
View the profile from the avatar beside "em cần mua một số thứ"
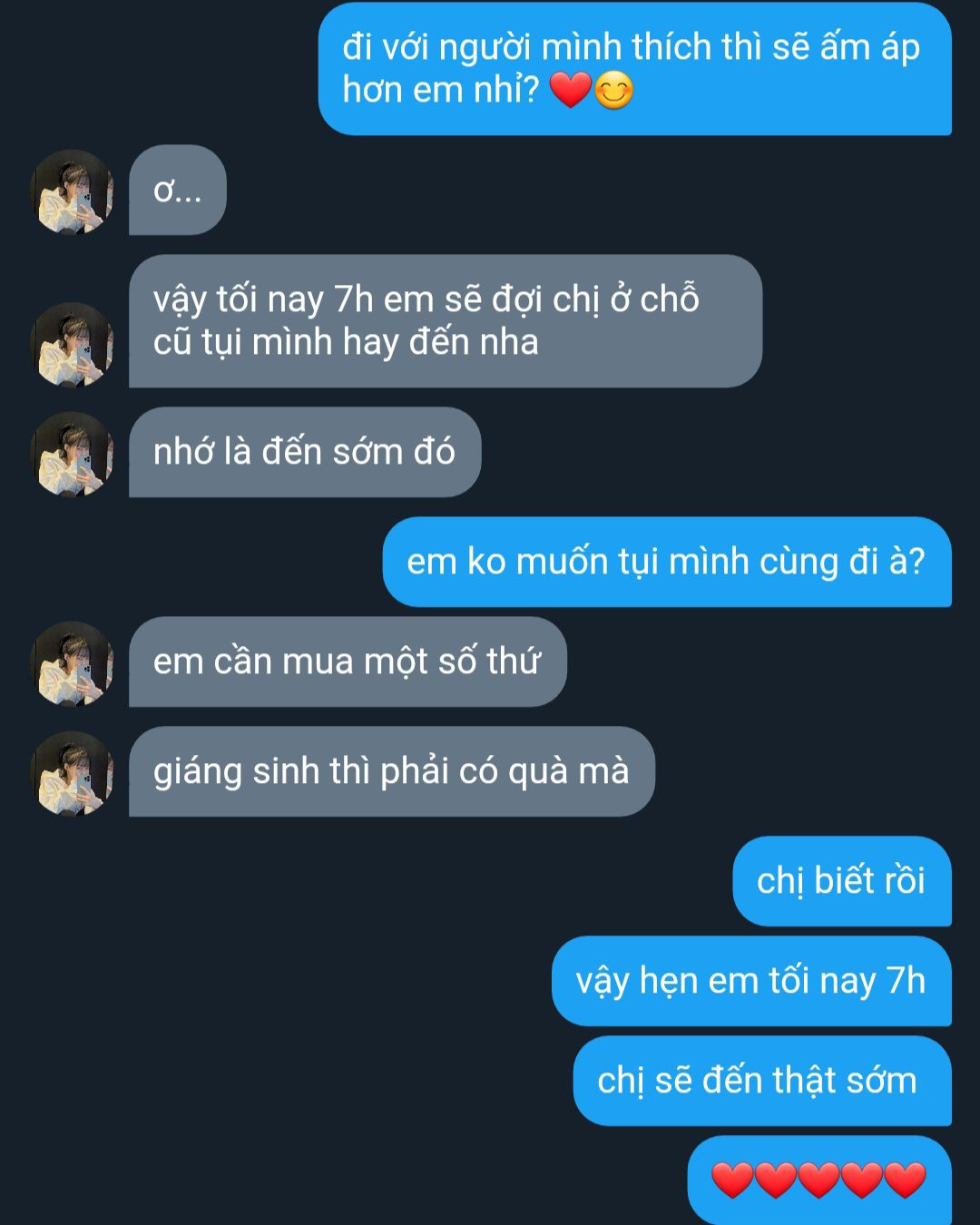73,663
